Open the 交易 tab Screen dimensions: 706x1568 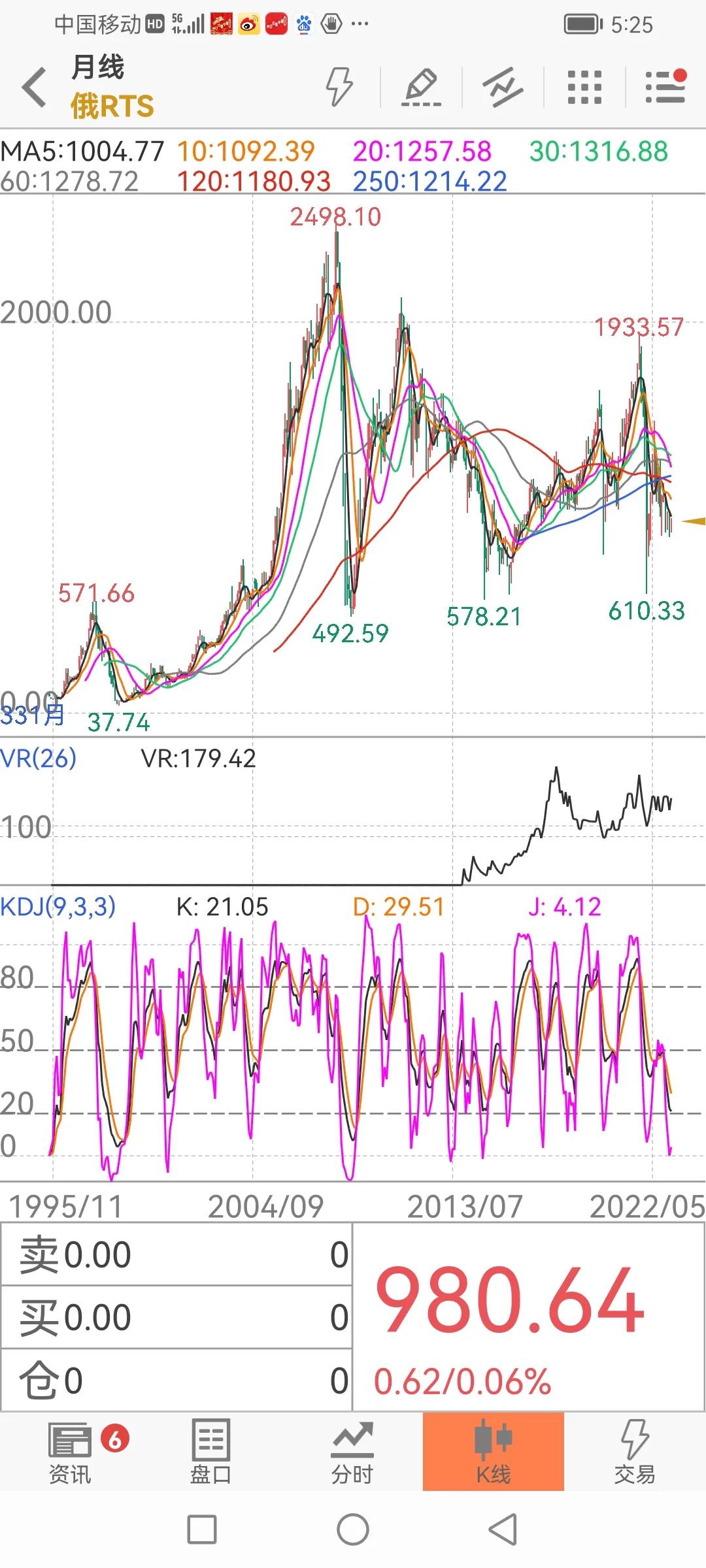click(634, 1452)
